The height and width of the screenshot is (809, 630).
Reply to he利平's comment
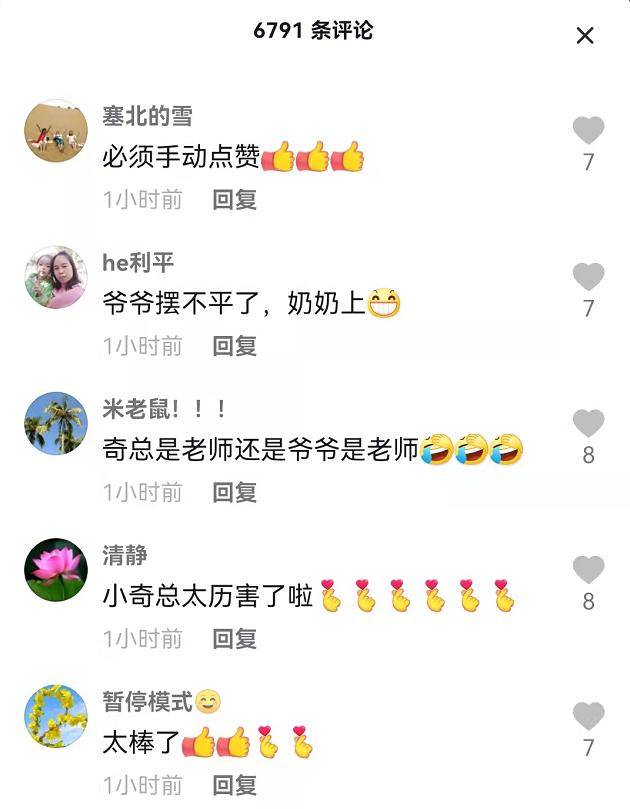coord(235,345)
